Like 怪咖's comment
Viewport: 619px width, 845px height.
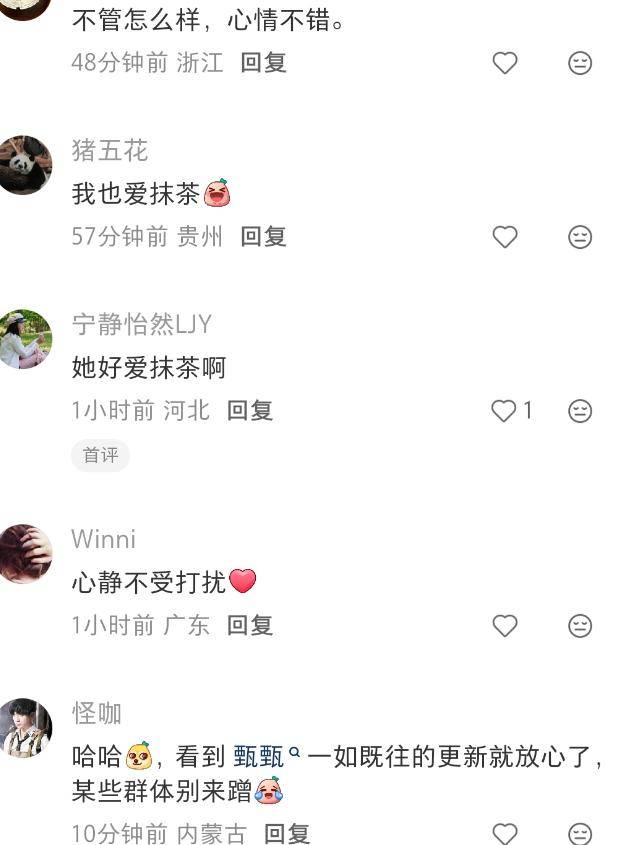(x=505, y=833)
